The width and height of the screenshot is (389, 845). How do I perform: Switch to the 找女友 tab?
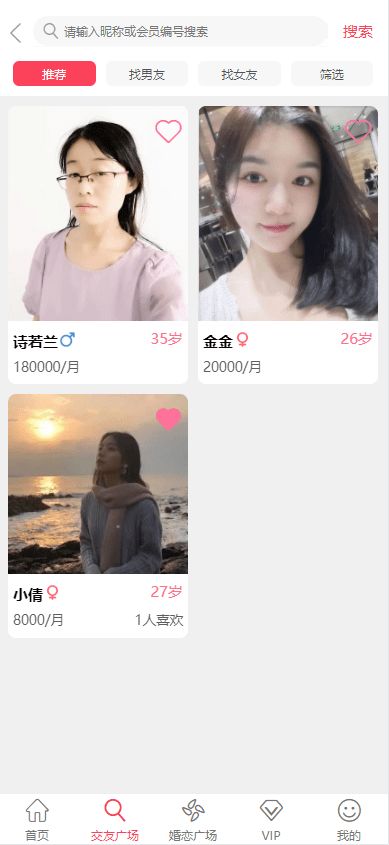pyautogui.click(x=240, y=74)
